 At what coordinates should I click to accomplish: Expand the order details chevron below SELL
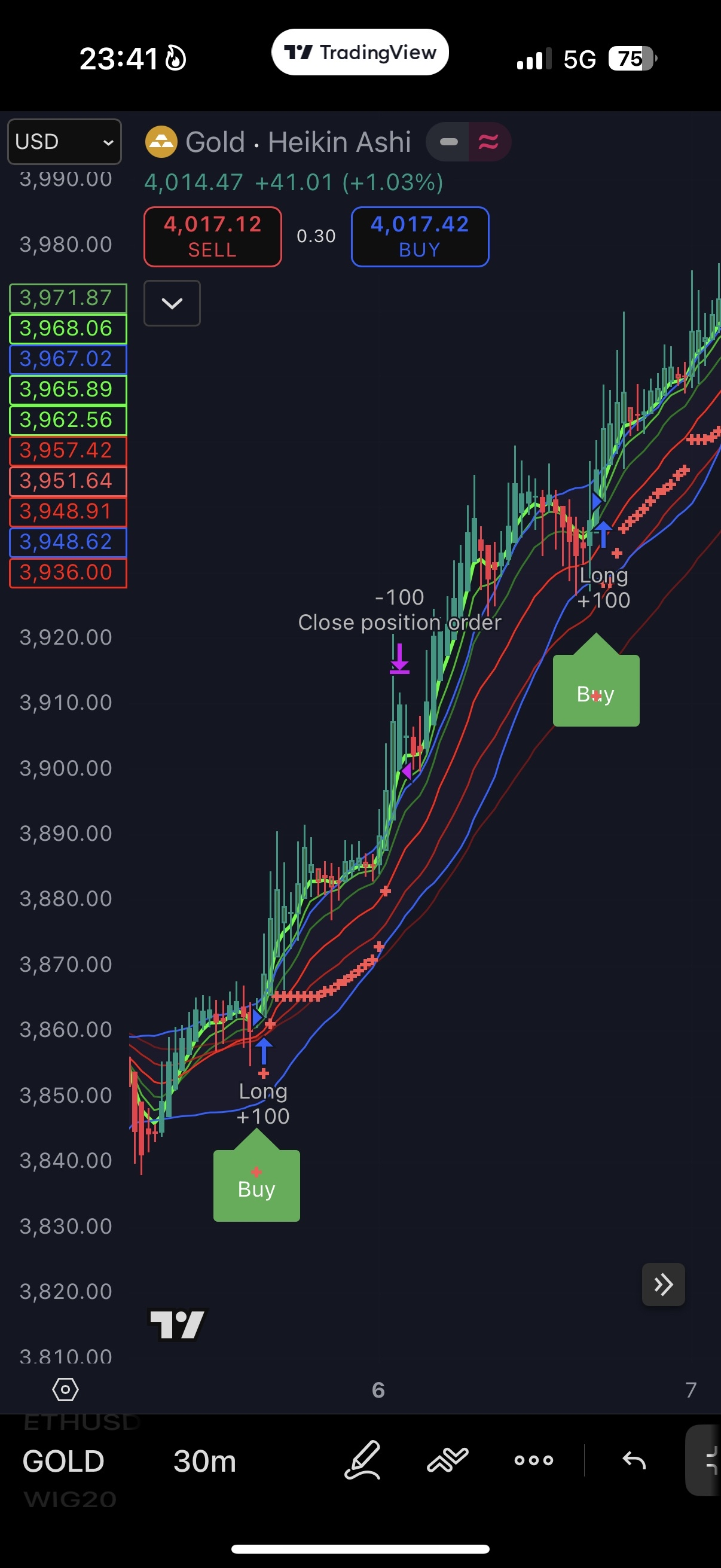pyautogui.click(x=172, y=303)
